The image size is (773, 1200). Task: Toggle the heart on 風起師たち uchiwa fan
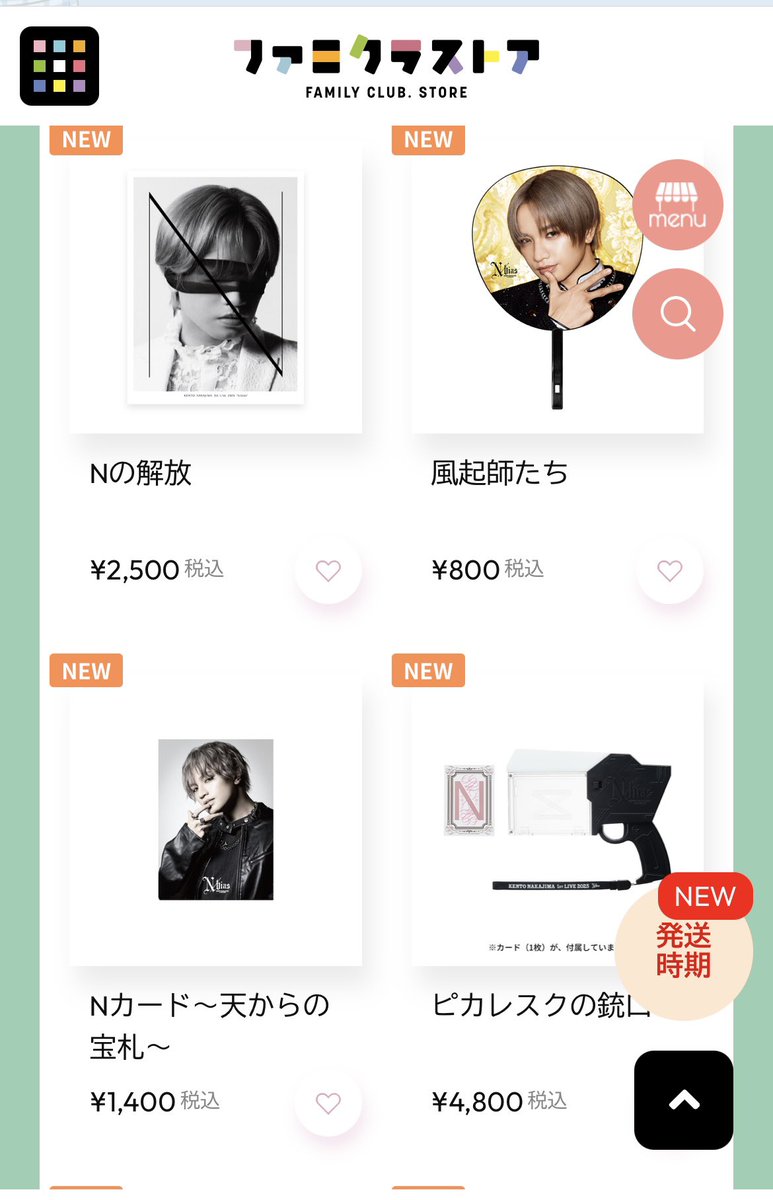point(670,569)
